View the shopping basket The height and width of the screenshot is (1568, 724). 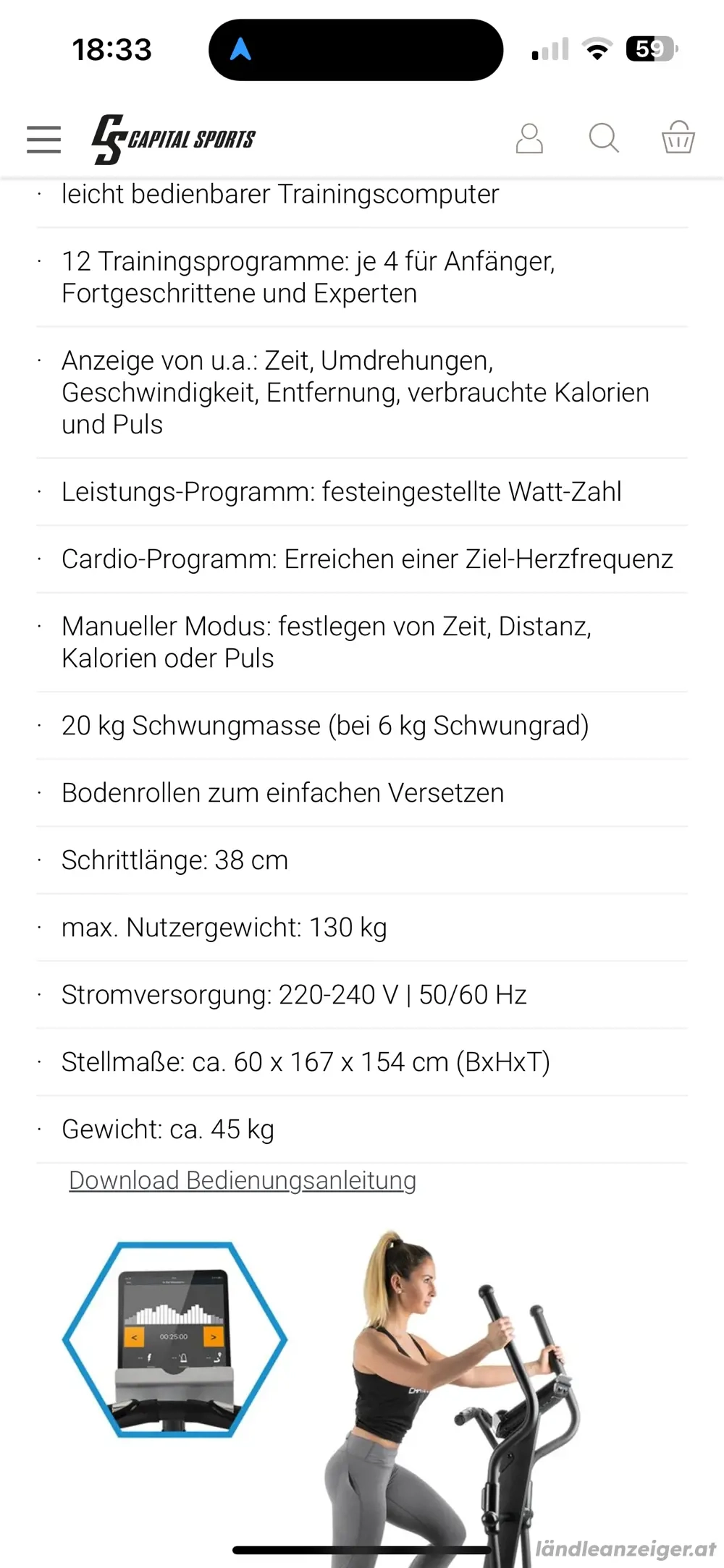678,137
